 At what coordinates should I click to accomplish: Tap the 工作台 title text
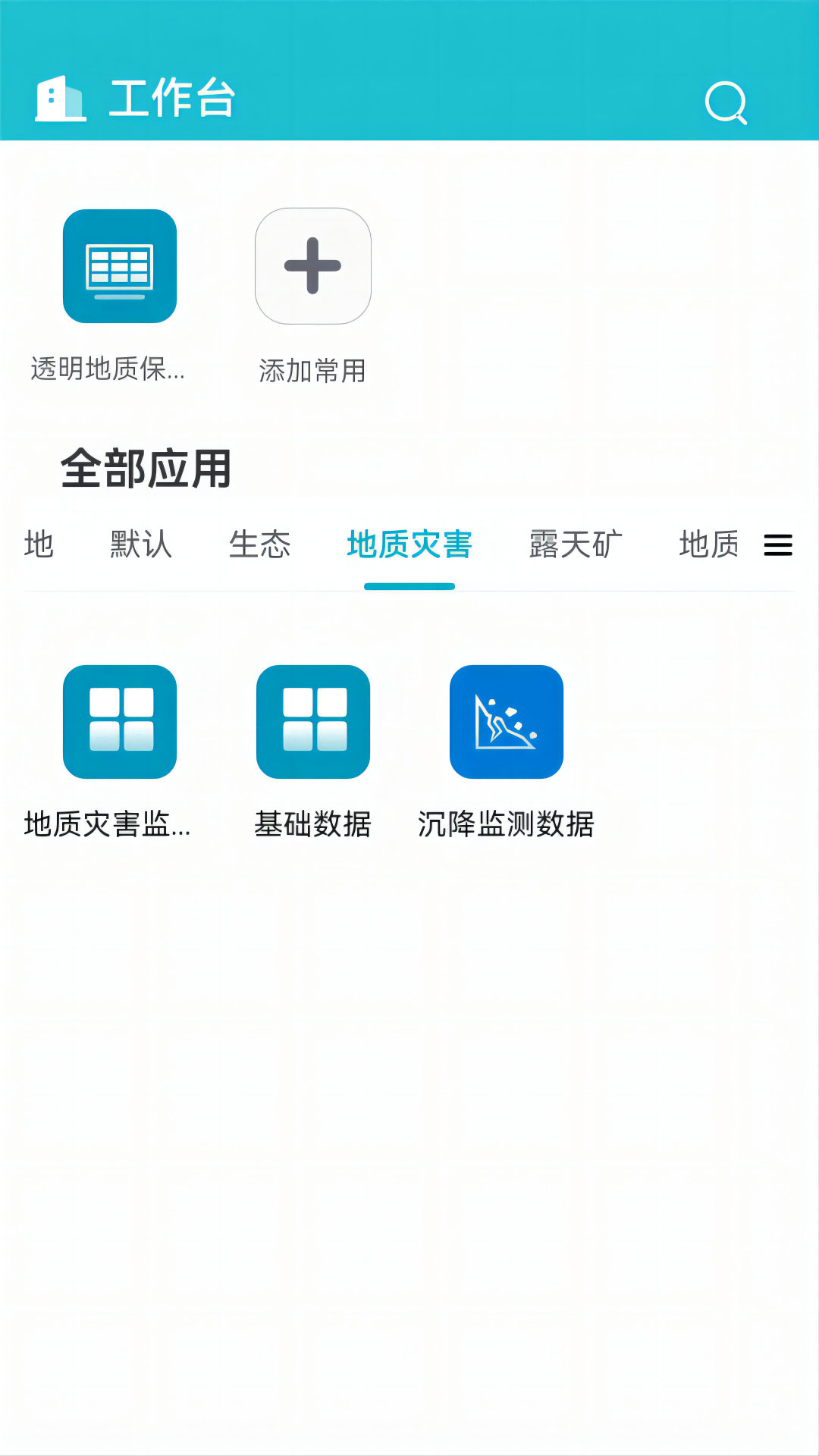(x=173, y=99)
